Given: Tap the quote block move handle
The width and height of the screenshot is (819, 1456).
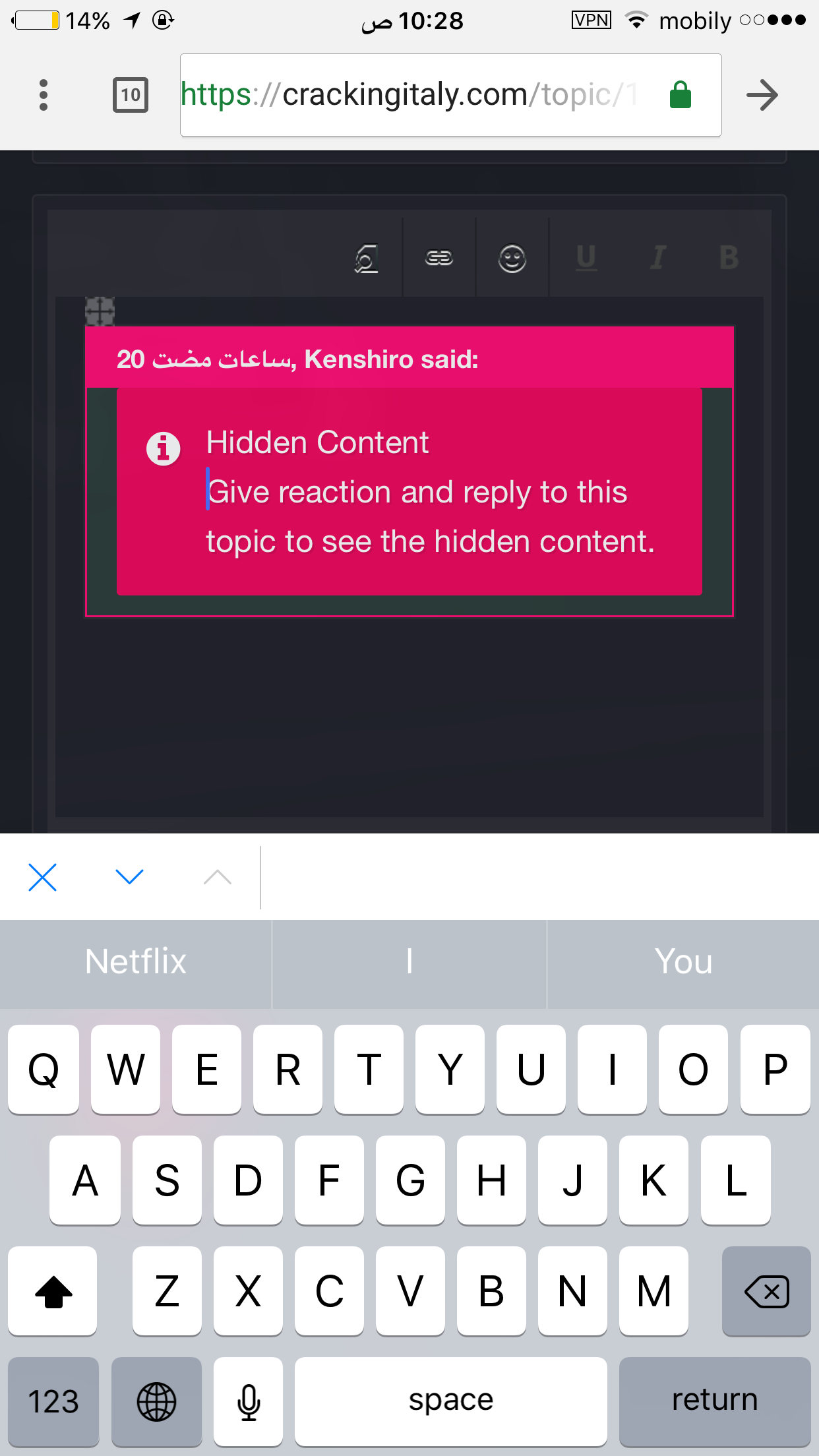Looking at the screenshot, I should pyautogui.click(x=100, y=311).
